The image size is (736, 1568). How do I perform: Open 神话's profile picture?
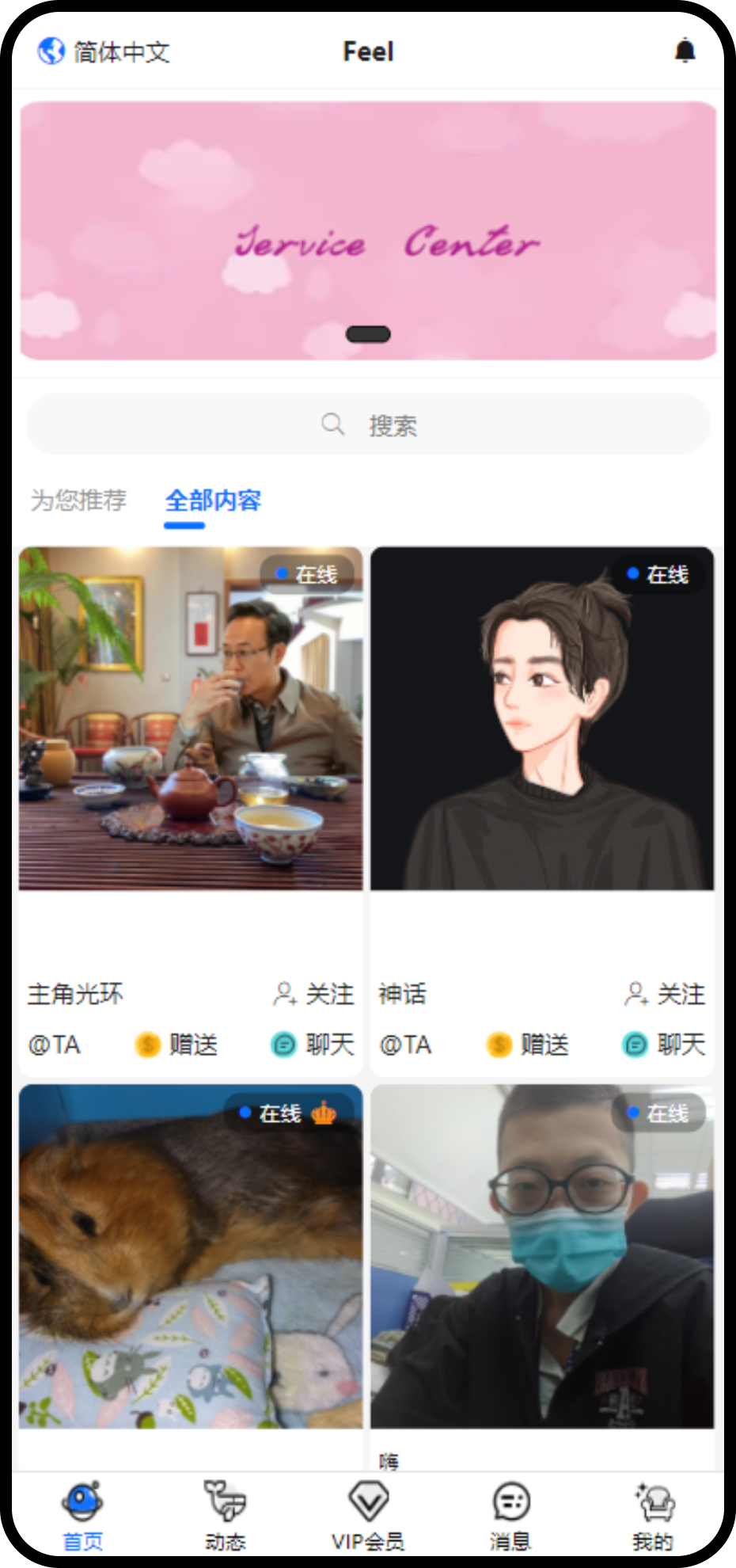click(x=542, y=718)
